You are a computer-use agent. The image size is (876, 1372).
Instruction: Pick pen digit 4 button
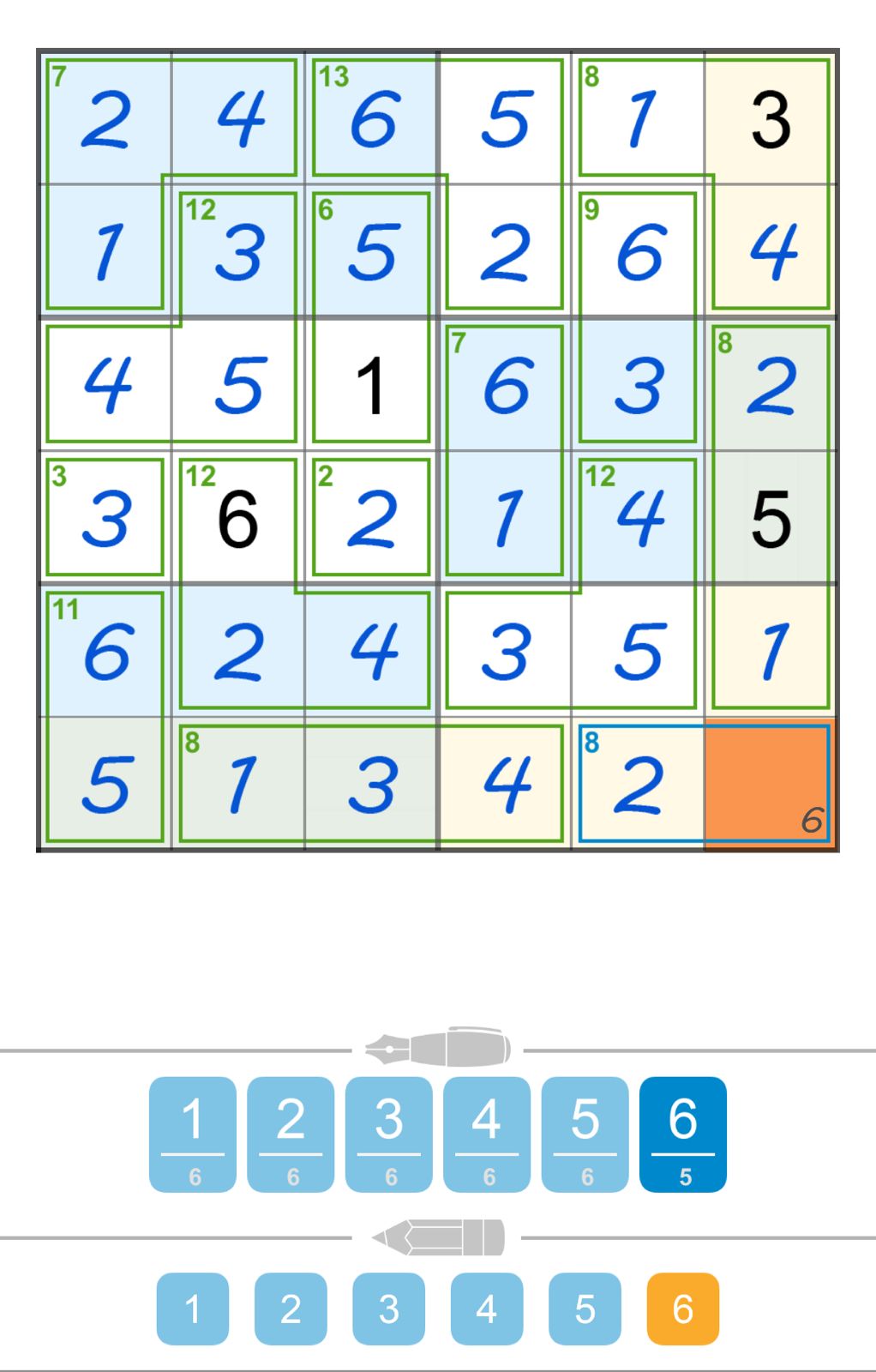tap(486, 1134)
